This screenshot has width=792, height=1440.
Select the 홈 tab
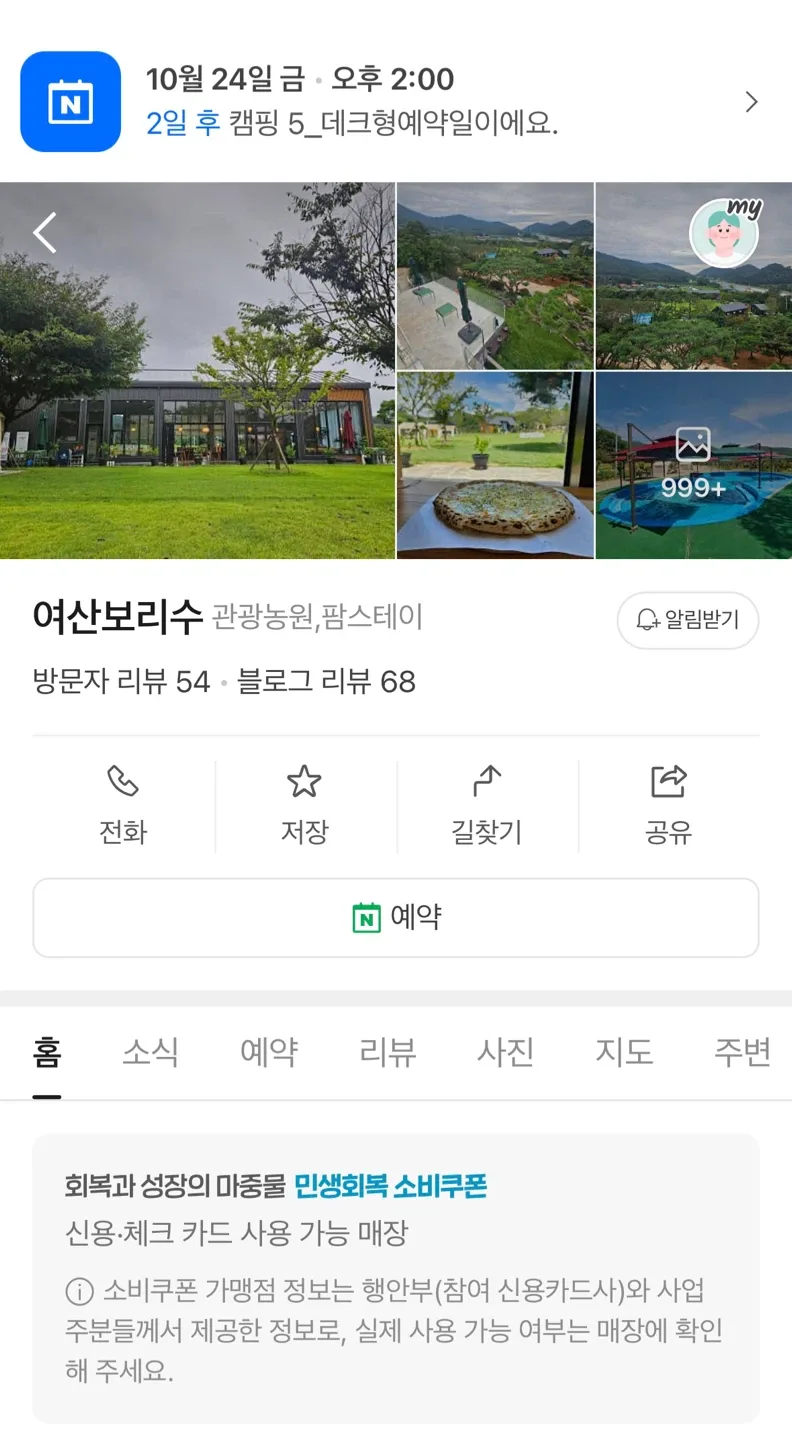(47, 1052)
